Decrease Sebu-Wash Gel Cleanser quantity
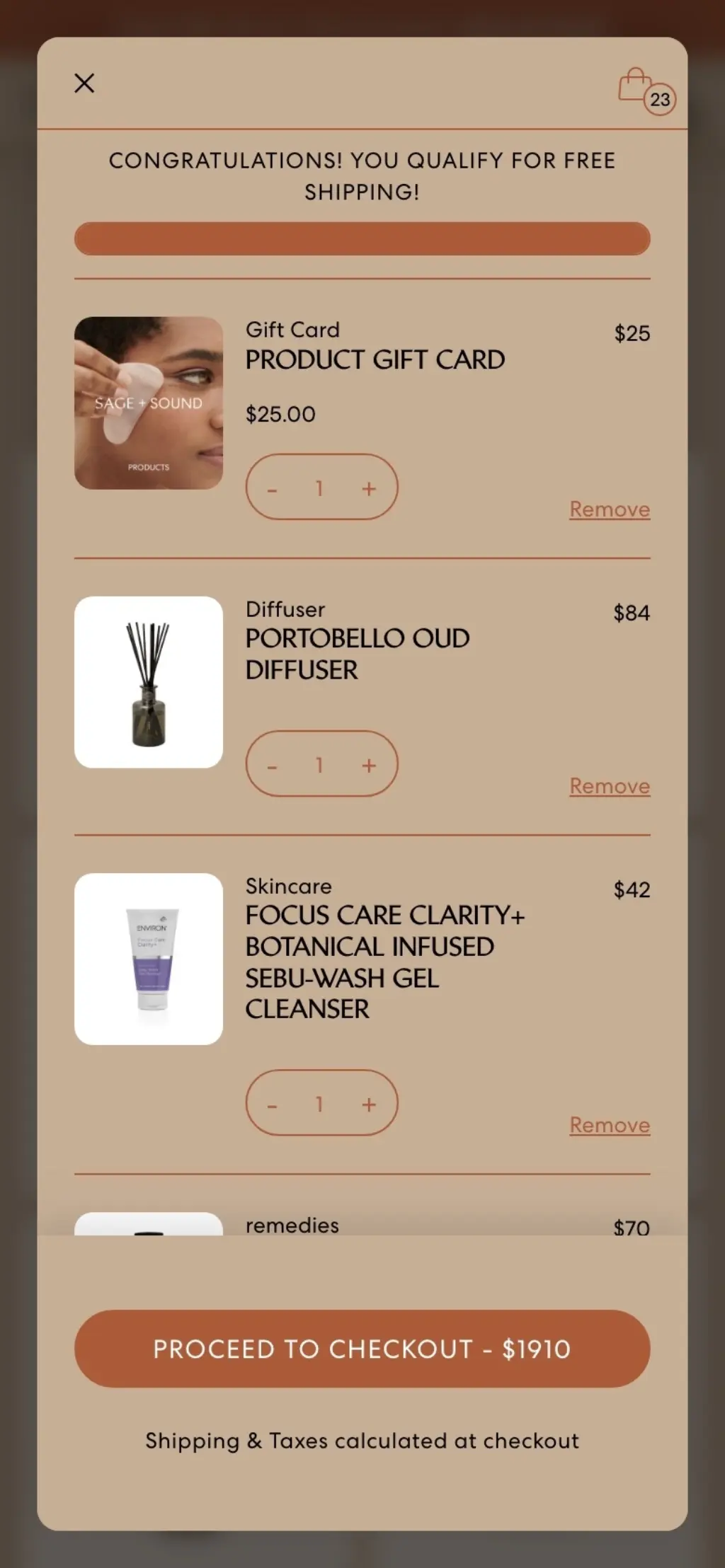Viewport: 725px width, 1568px height. [x=272, y=1105]
